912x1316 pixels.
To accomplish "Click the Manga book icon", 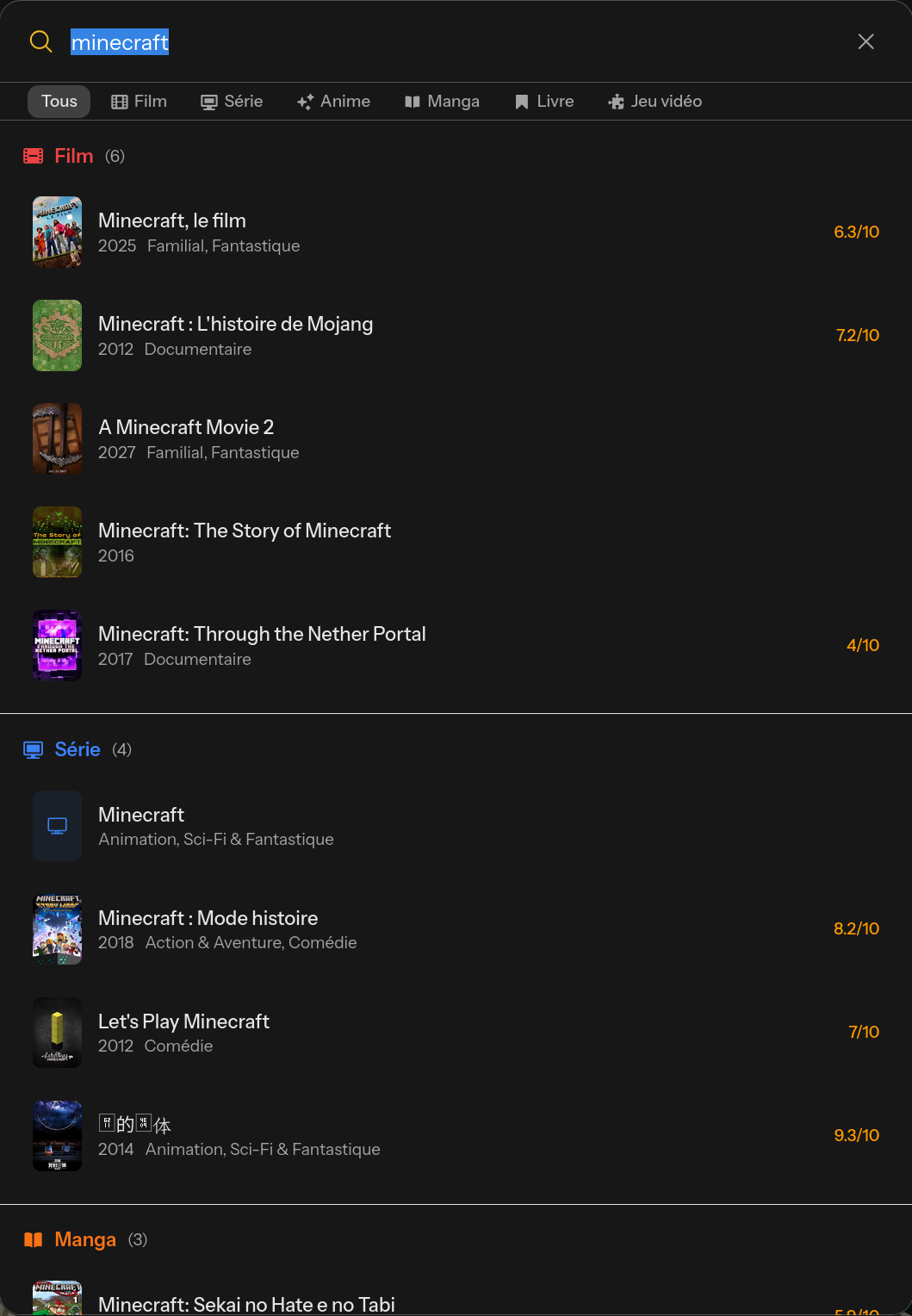I will [x=412, y=101].
